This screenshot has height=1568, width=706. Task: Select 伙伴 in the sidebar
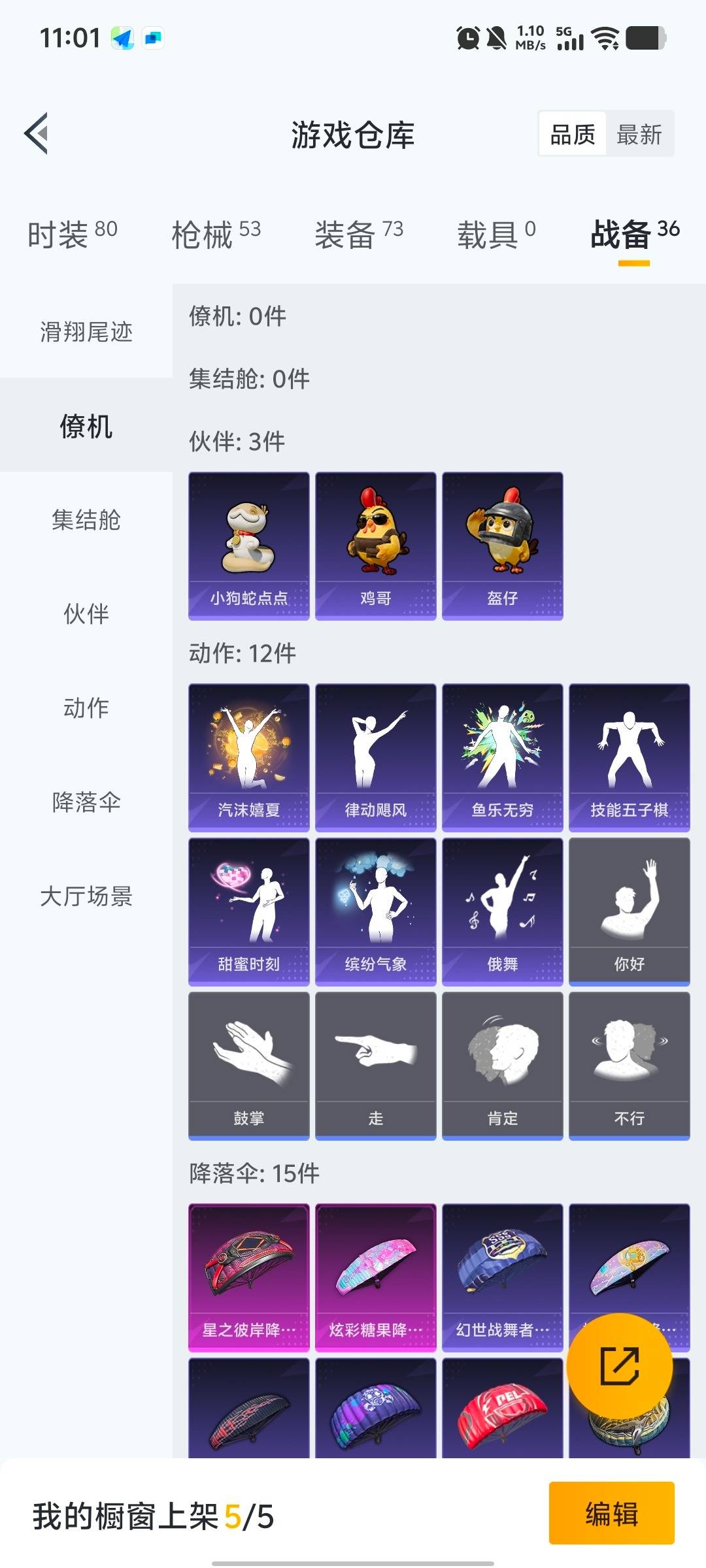86,614
